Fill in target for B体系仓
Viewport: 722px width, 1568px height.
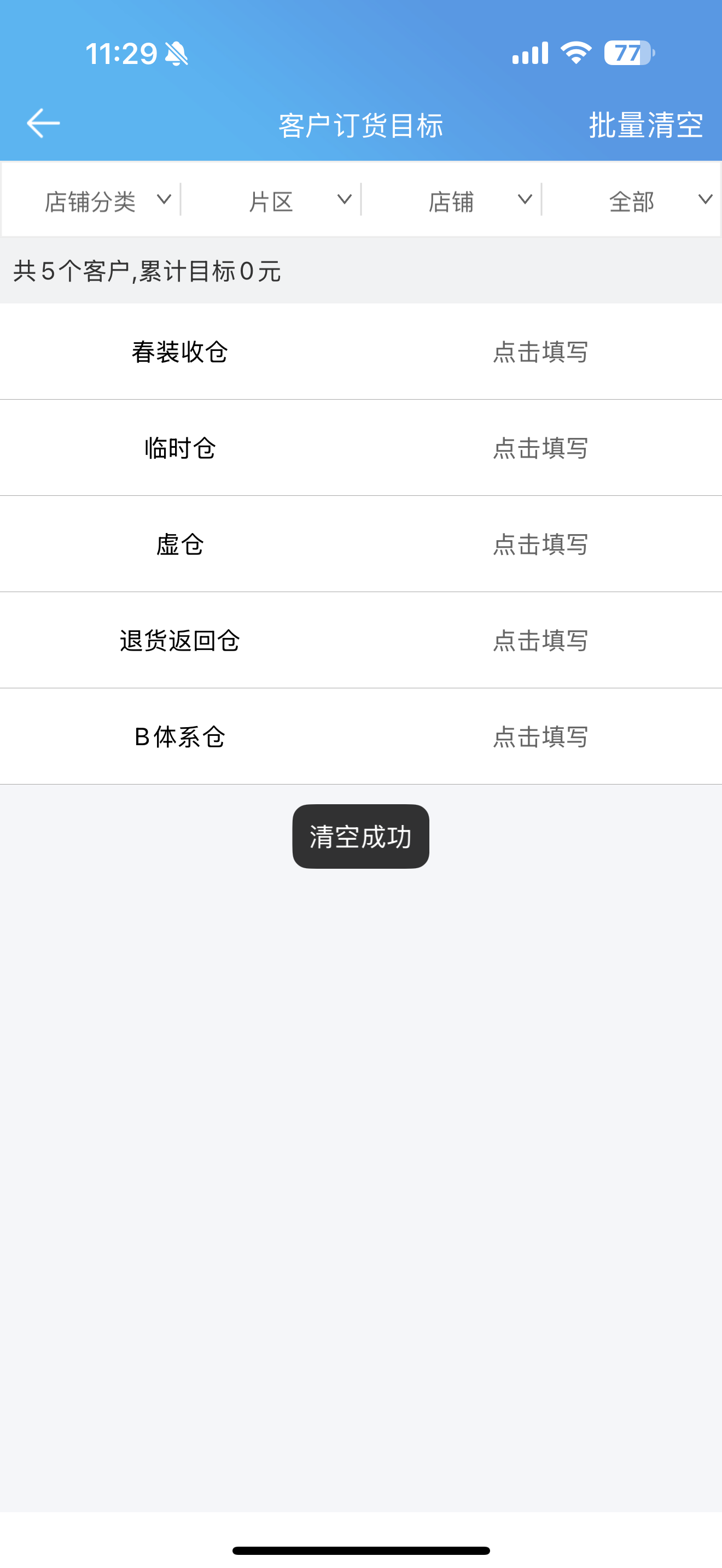[x=540, y=736]
